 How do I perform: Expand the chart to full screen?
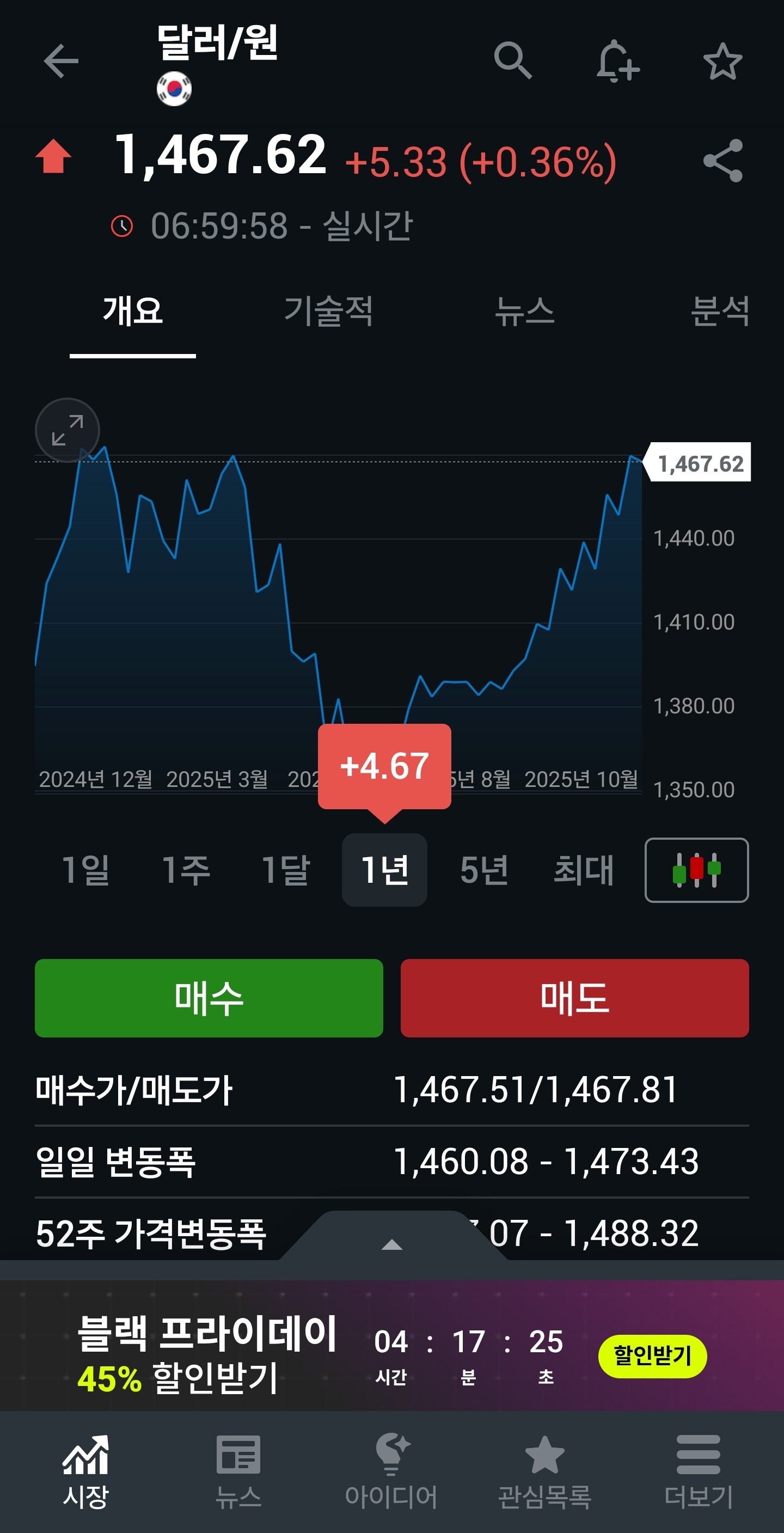67,430
